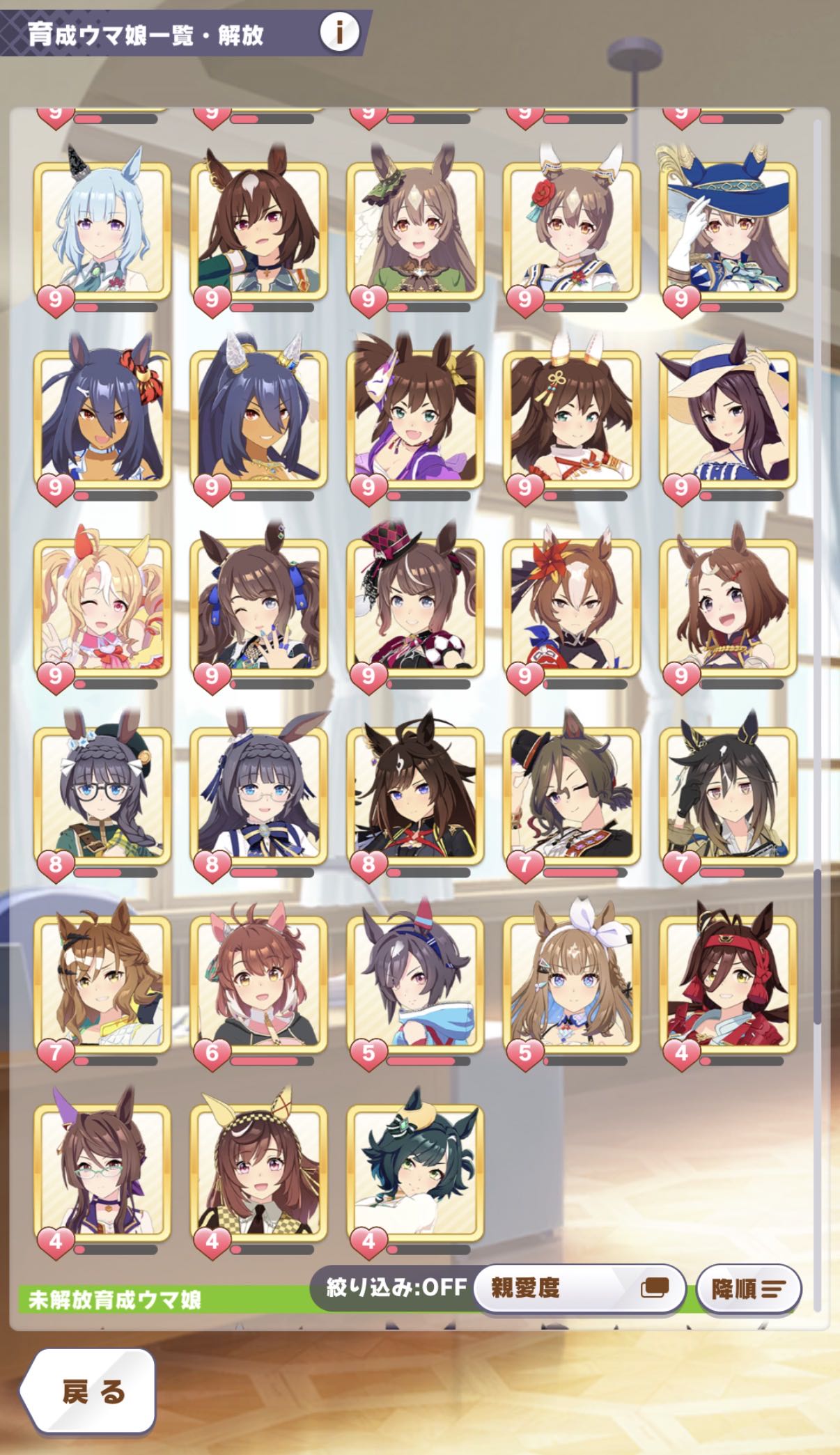Open the 親愛度 sort selector
Image resolution: width=840 pixels, height=1455 pixels.
click(x=579, y=1288)
